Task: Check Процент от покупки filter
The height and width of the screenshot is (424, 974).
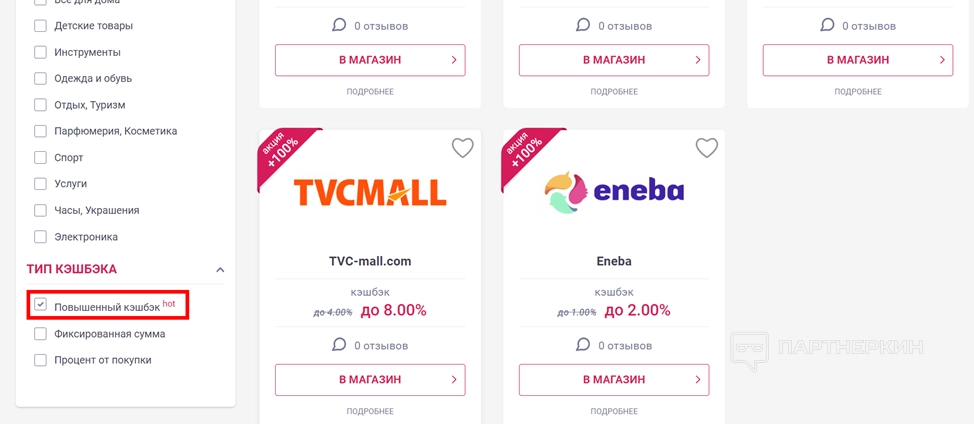Action: click(x=41, y=360)
